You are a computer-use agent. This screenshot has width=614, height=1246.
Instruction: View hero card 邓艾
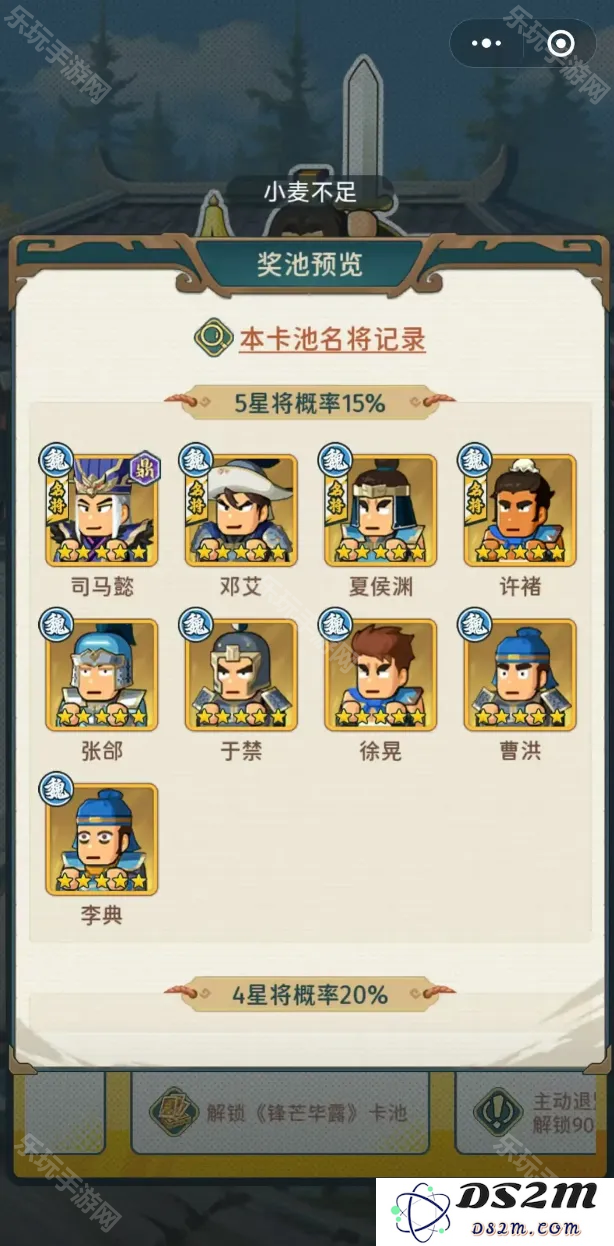click(x=241, y=511)
